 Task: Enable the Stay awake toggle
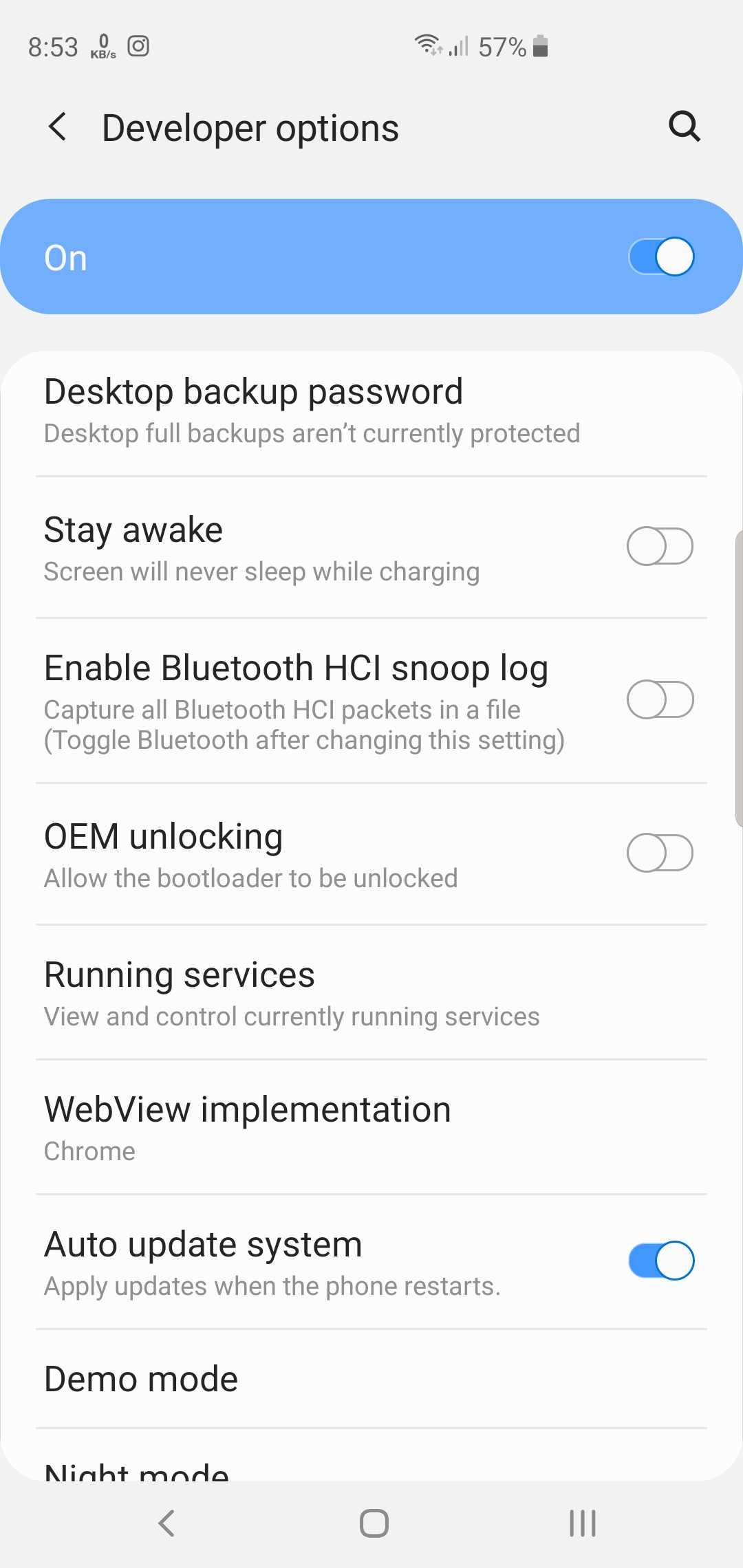coord(659,547)
